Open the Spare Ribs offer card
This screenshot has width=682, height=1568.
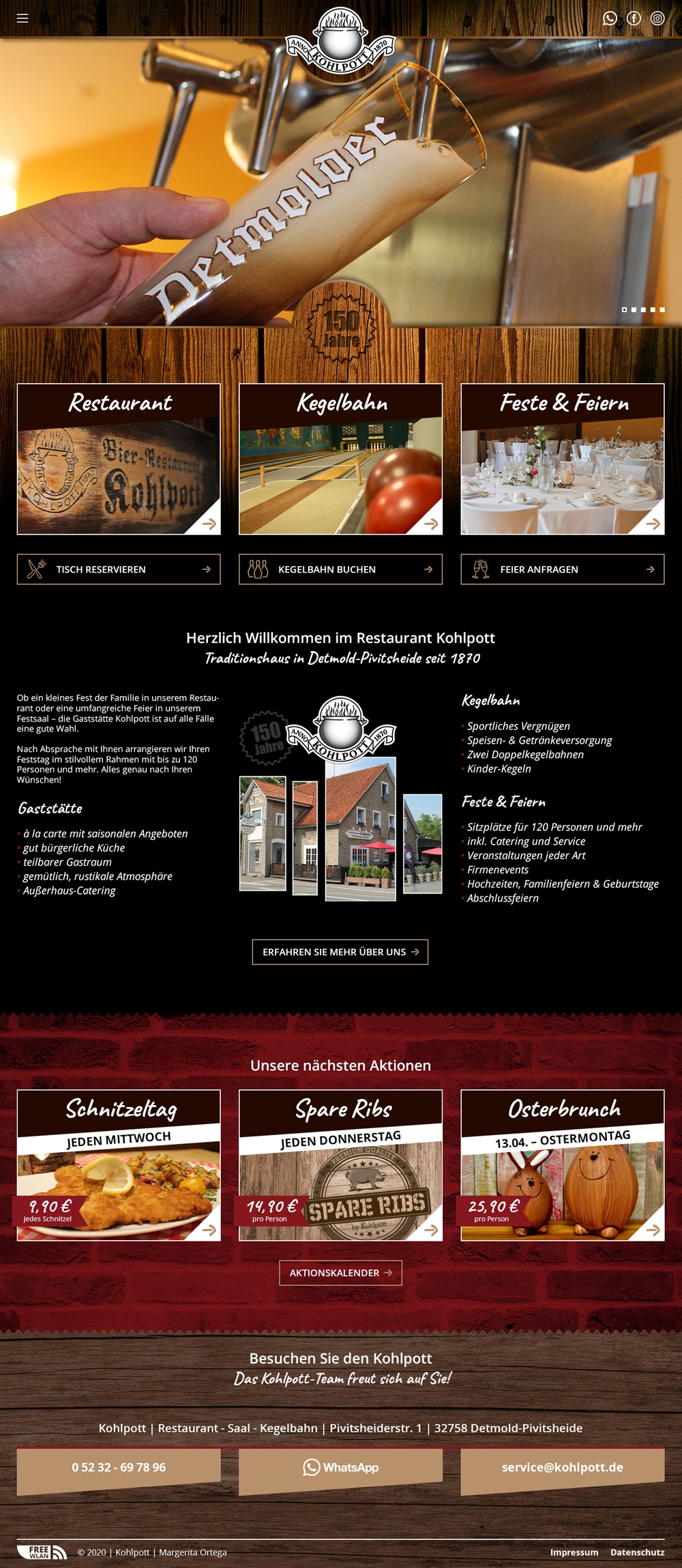(340, 1165)
